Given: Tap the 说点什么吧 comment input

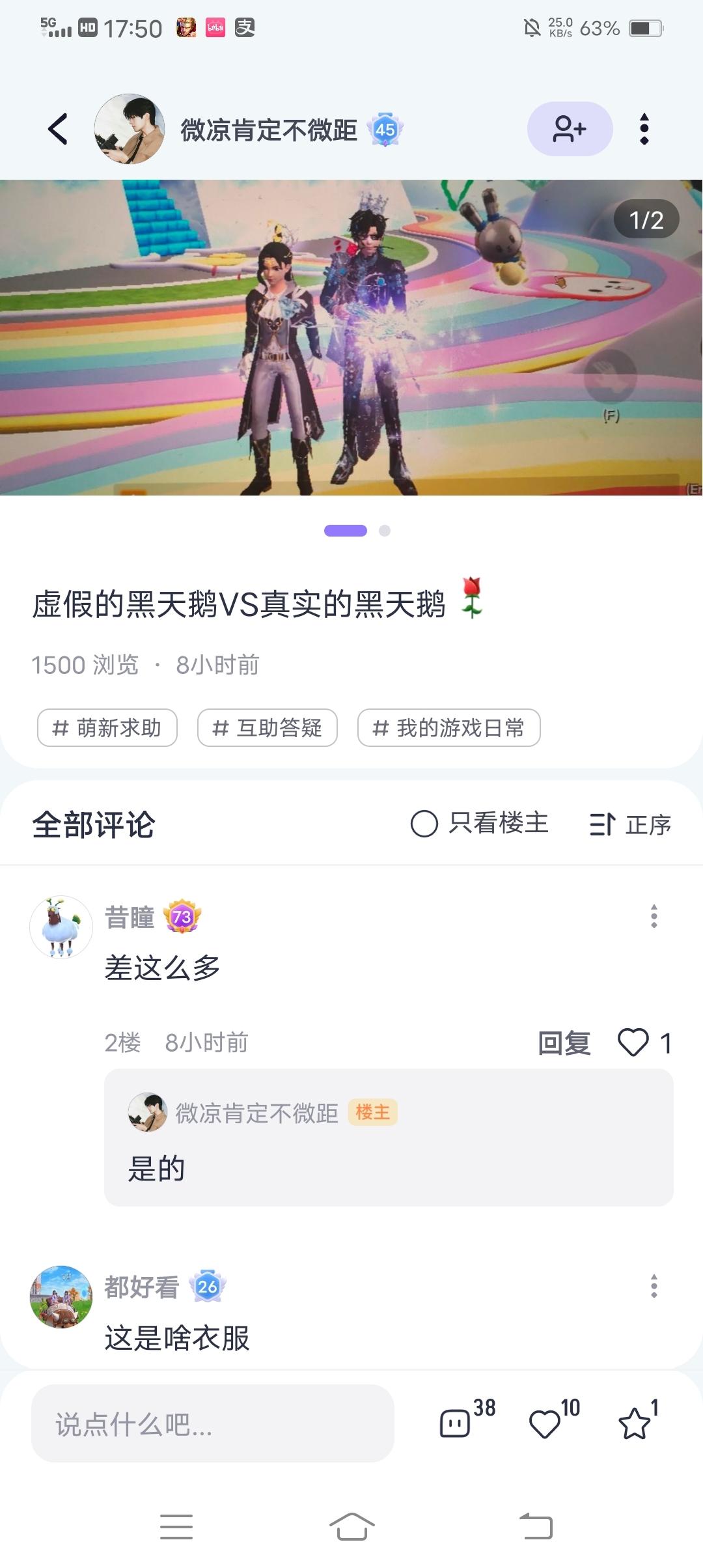Looking at the screenshot, I should click(x=212, y=1424).
